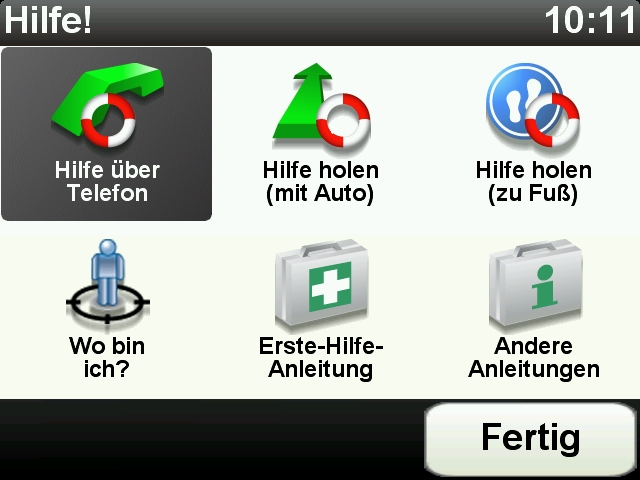
Task: Open the Erste-Hilfe-Anleitung guide
Action: coord(320,312)
